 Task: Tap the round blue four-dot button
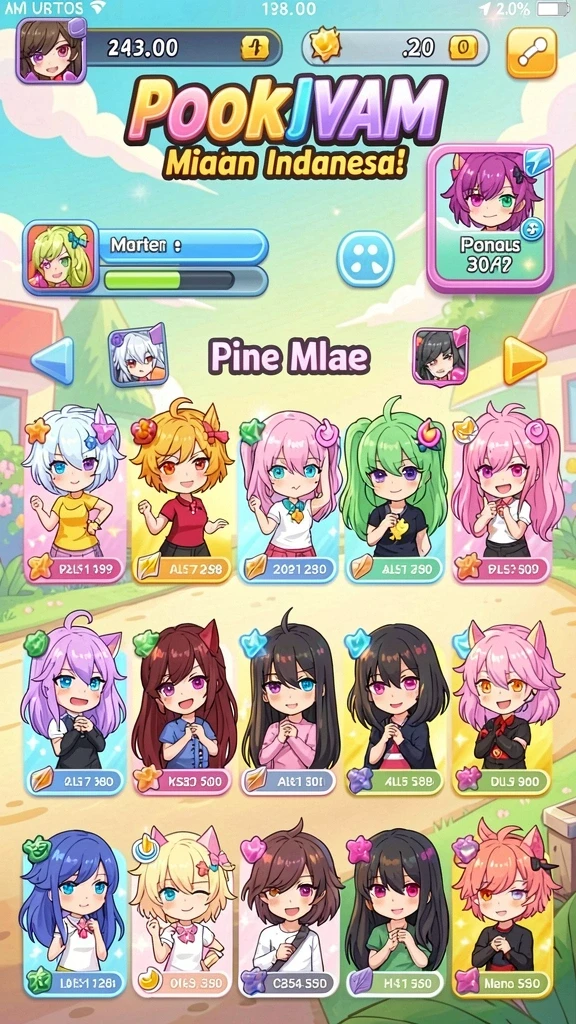click(x=366, y=259)
